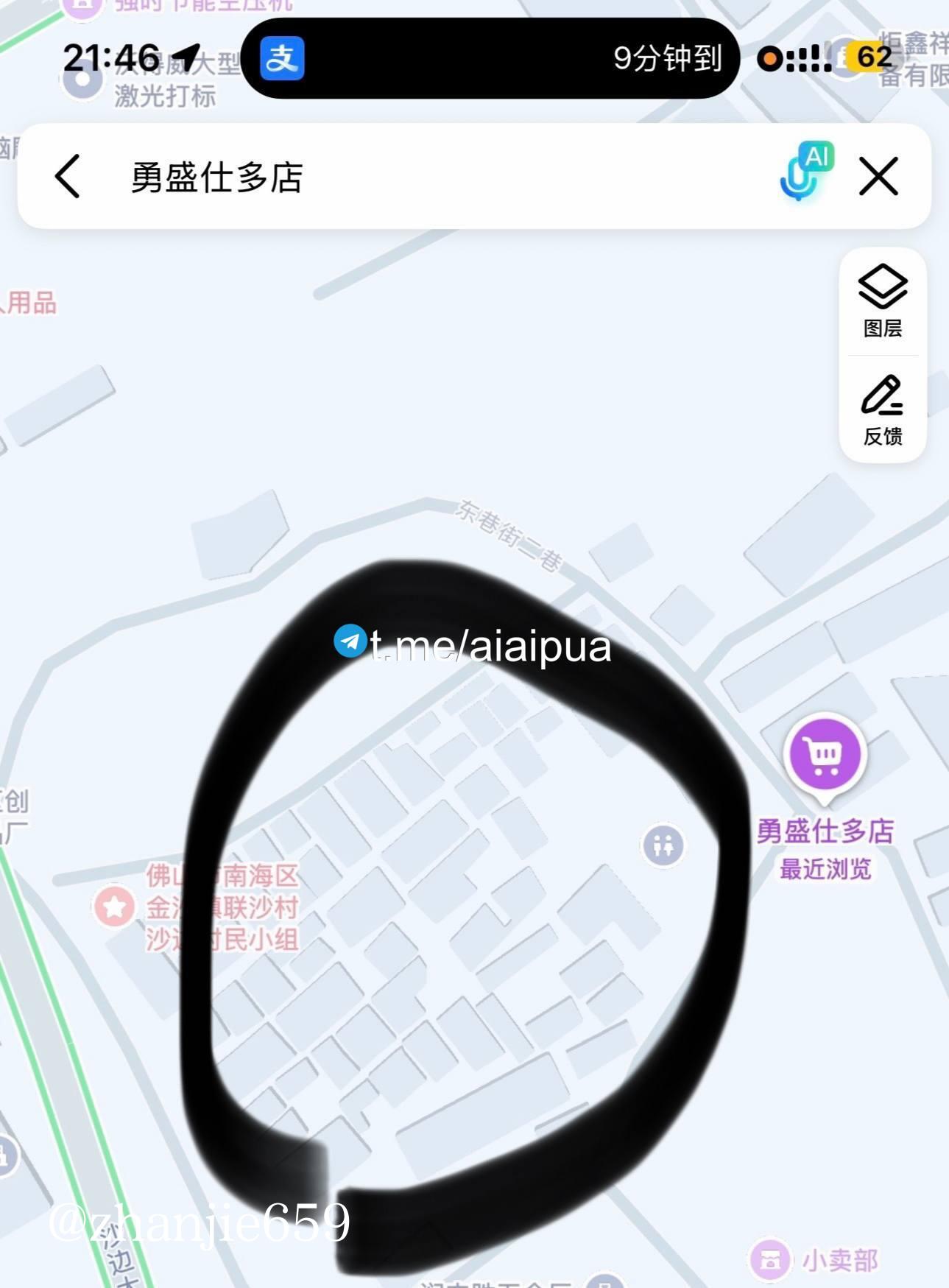Go back using the left arrow
Screen dimensions: 949x1288
click(x=67, y=178)
